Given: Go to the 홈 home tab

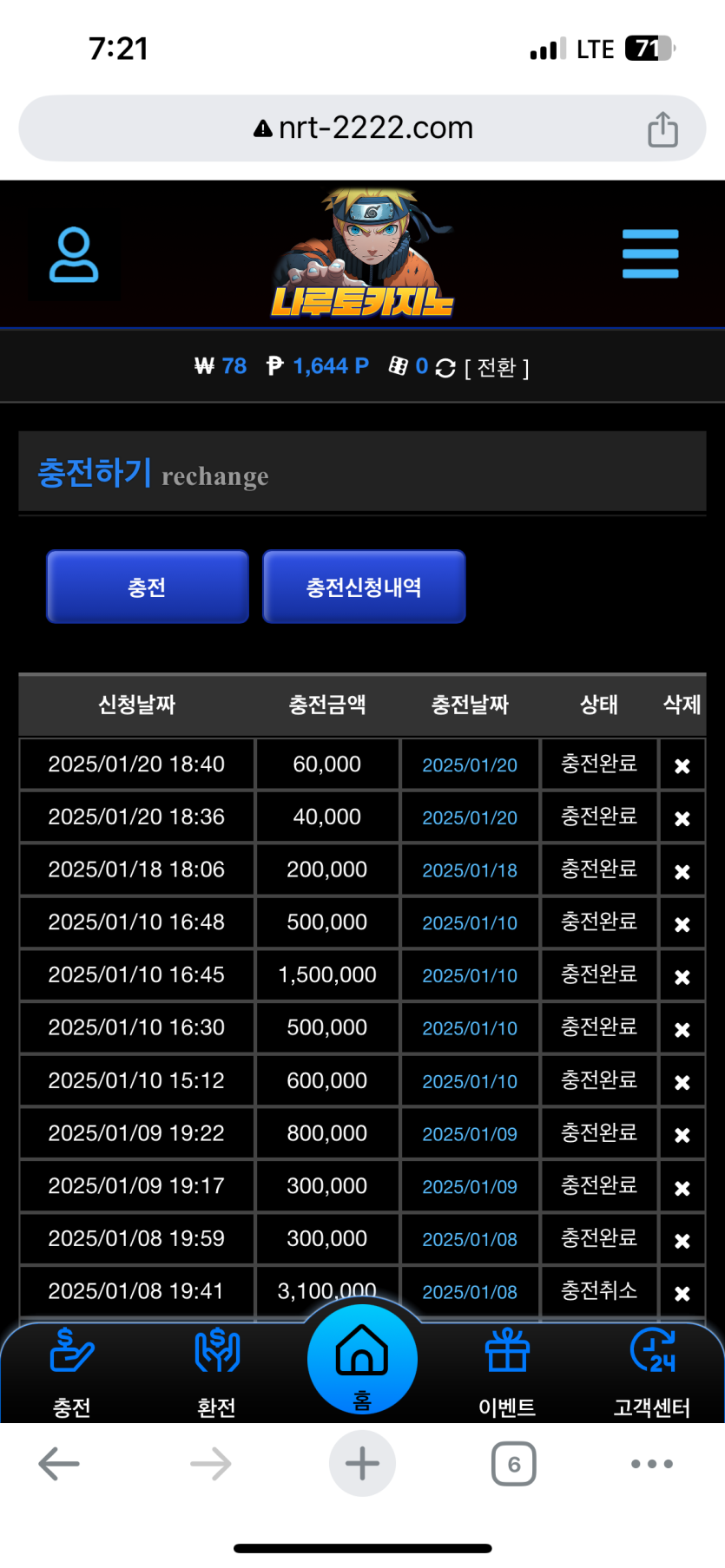Looking at the screenshot, I should (x=362, y=1361).
